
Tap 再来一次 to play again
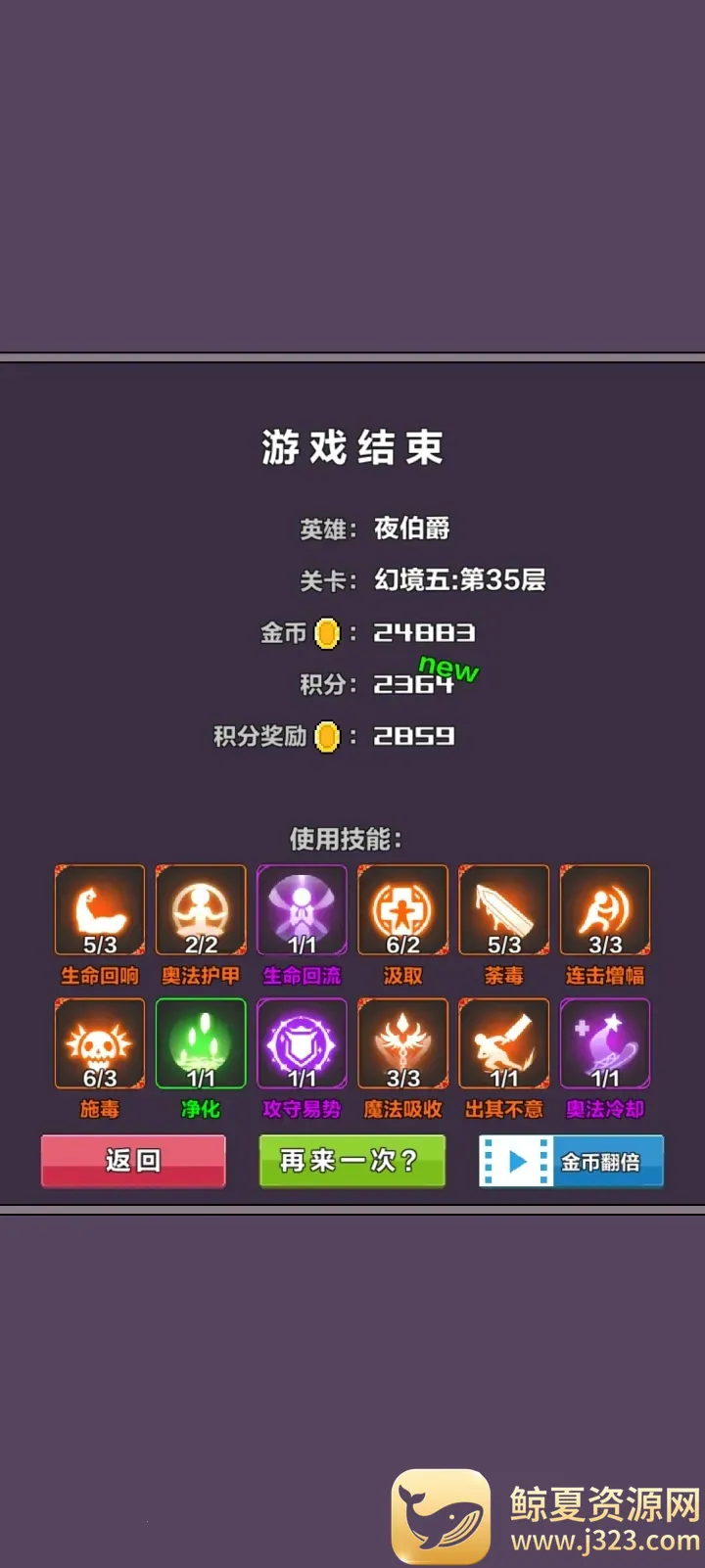tap(352, 1161)
